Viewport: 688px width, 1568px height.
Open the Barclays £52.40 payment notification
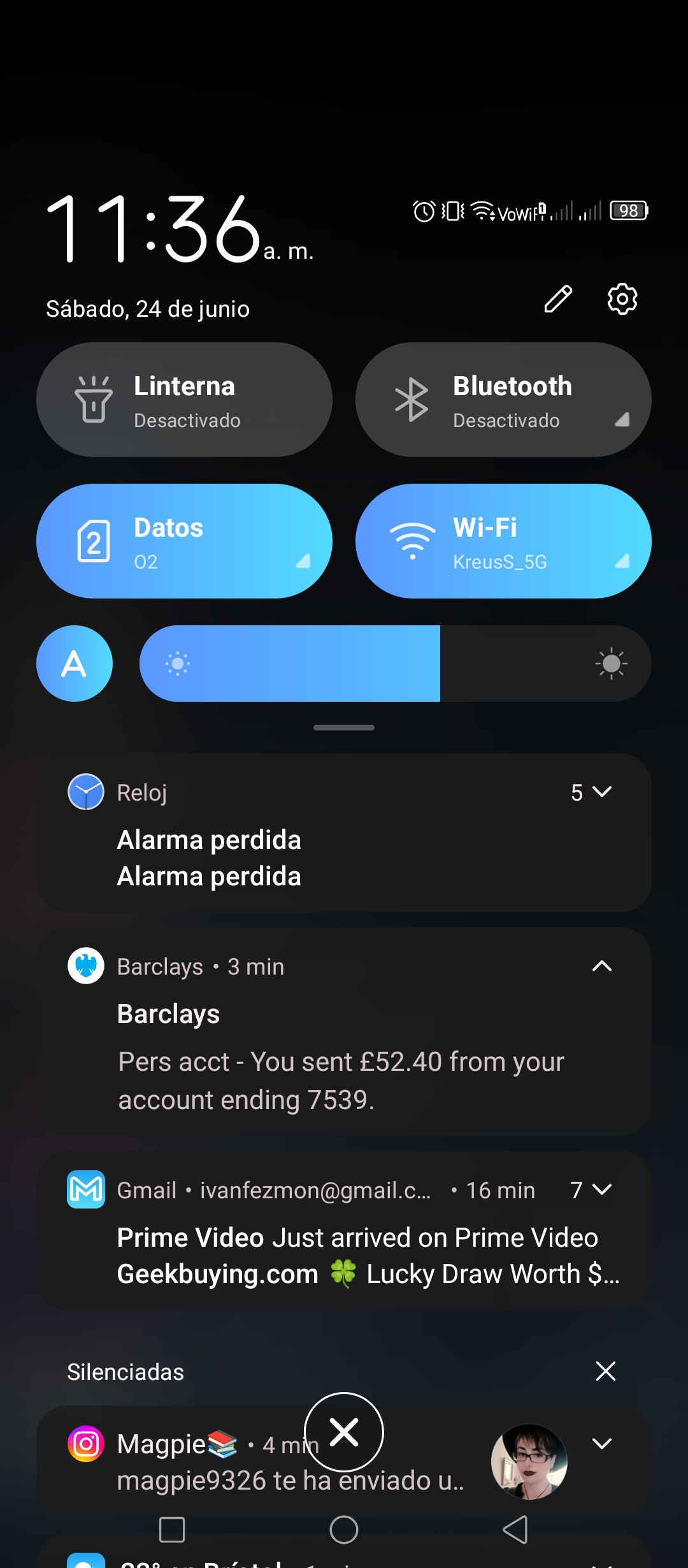(x=344, y=1032)
